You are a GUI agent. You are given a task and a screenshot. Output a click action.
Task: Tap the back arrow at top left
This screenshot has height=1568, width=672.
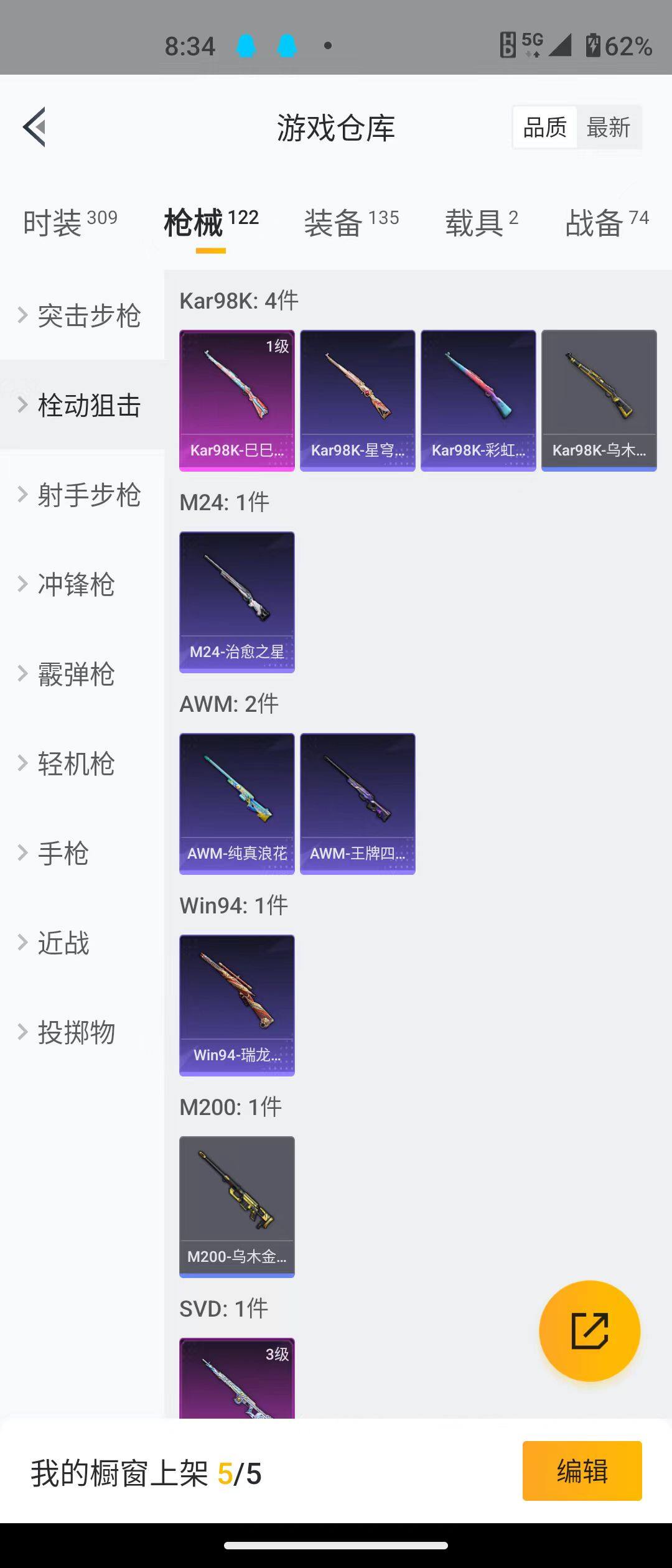35,126
